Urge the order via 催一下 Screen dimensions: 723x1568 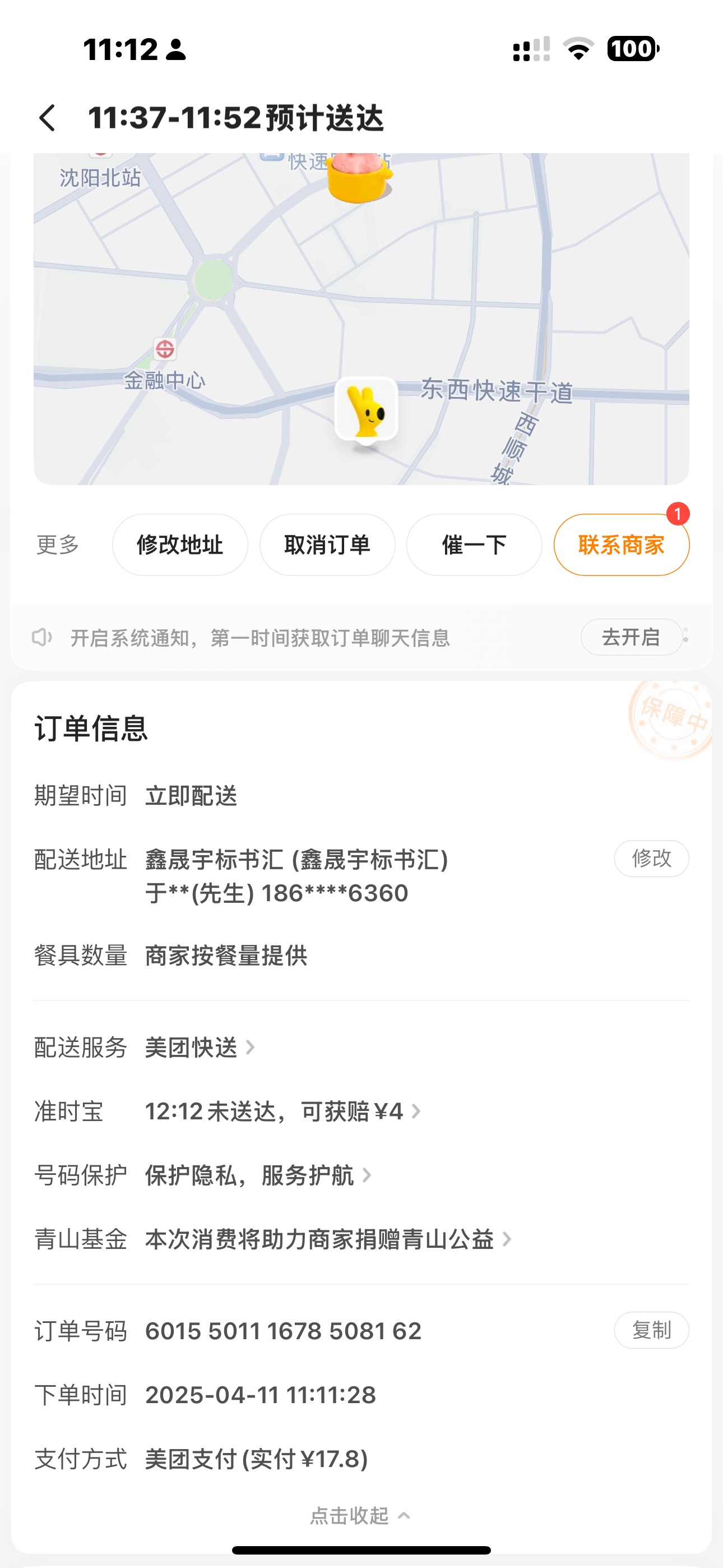[x=474, y=545]
